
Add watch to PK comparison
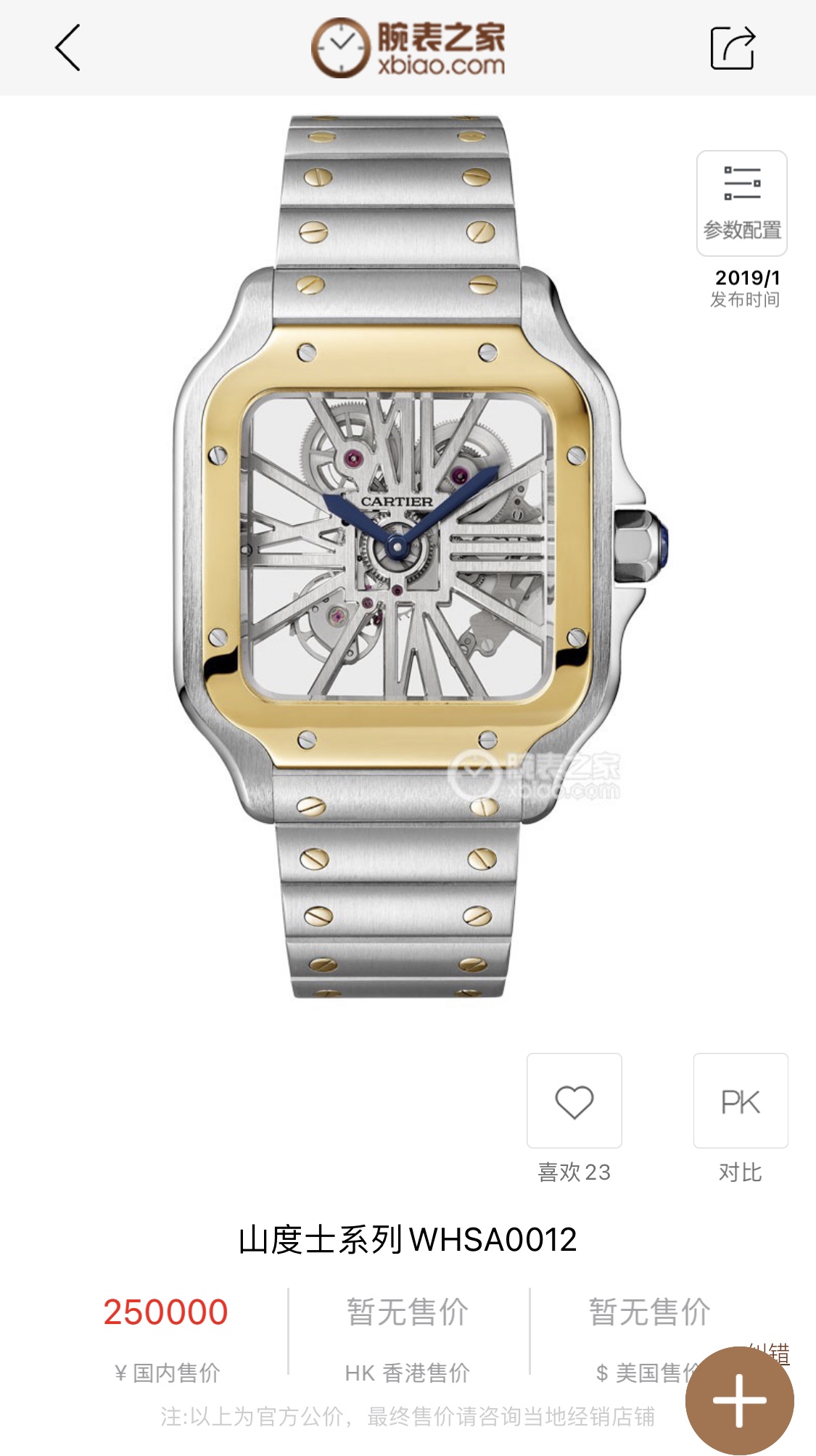coord(740,1101)
